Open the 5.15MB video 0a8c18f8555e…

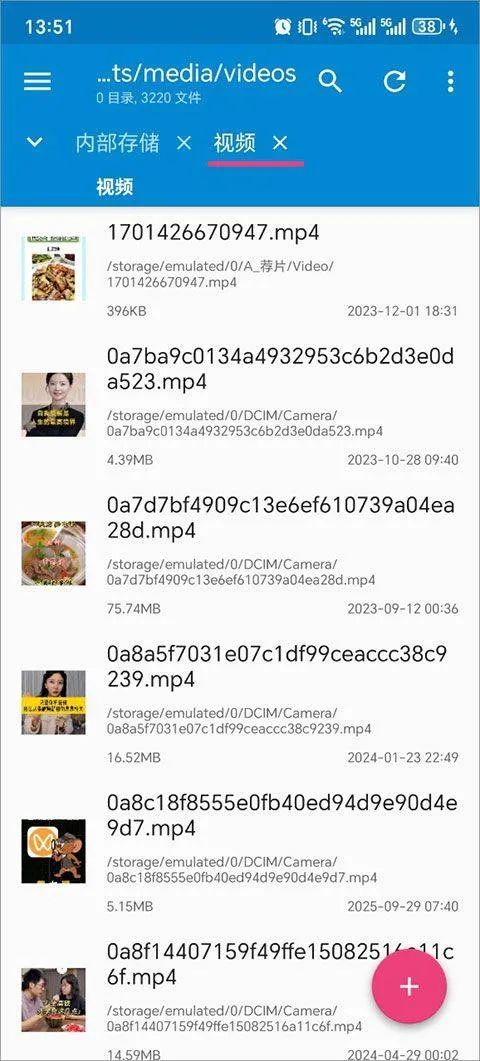click(x=240, y=851)
